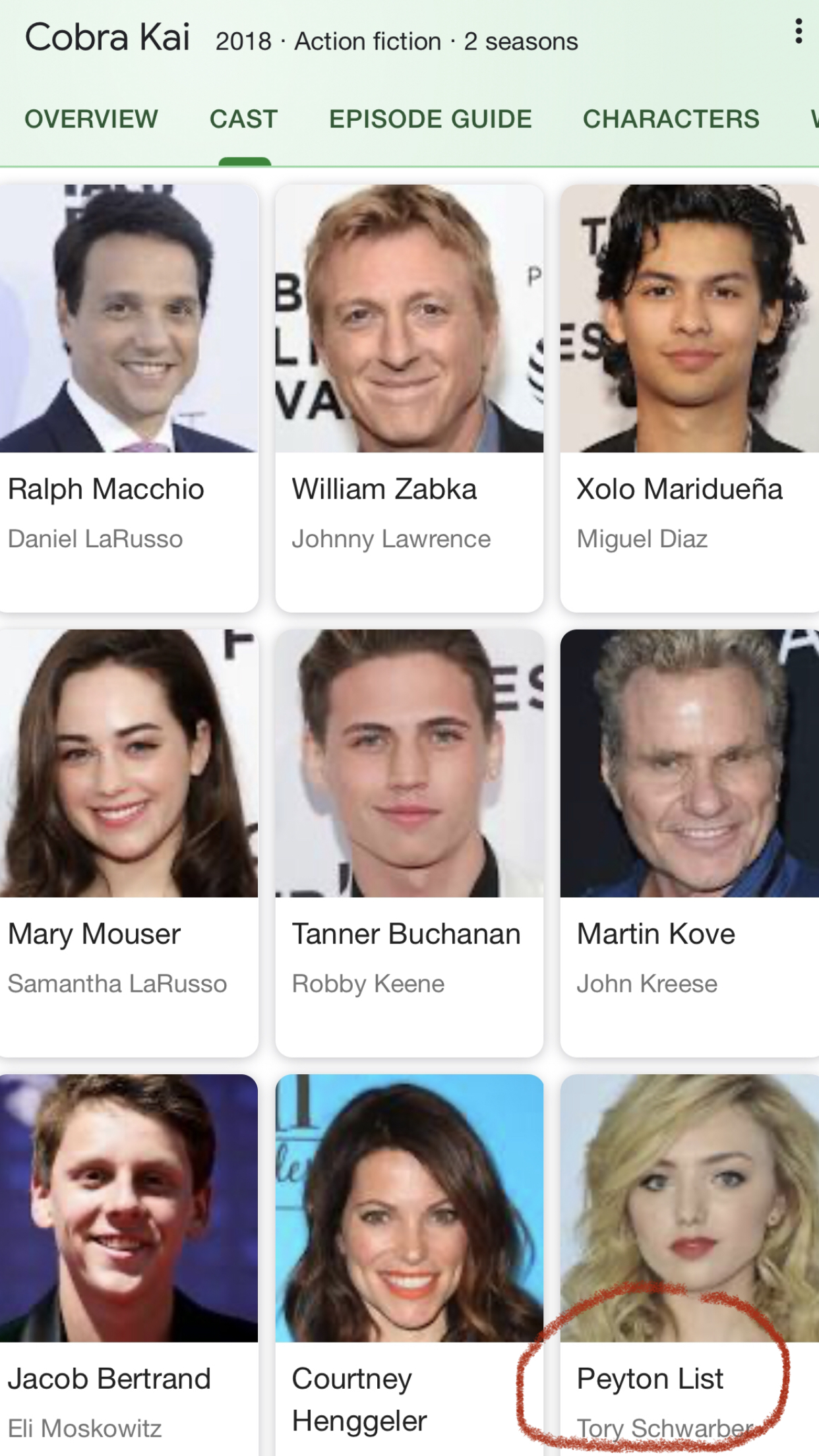Open Martin Kove's cast card
Viewport: 819px width, 1456px height.
tap(690, 843)
